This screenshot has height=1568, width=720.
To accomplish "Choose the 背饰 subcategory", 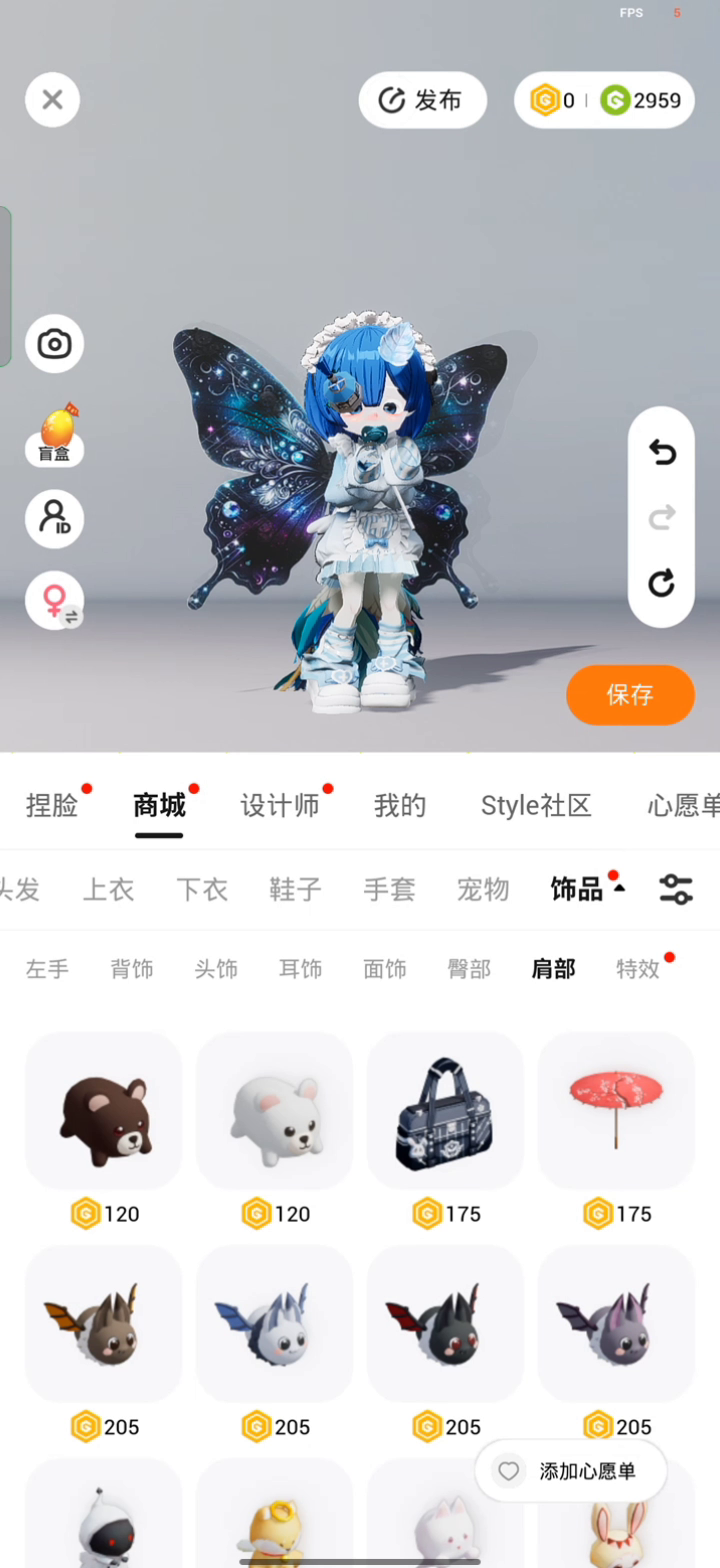I will click(x=132, y=969).
